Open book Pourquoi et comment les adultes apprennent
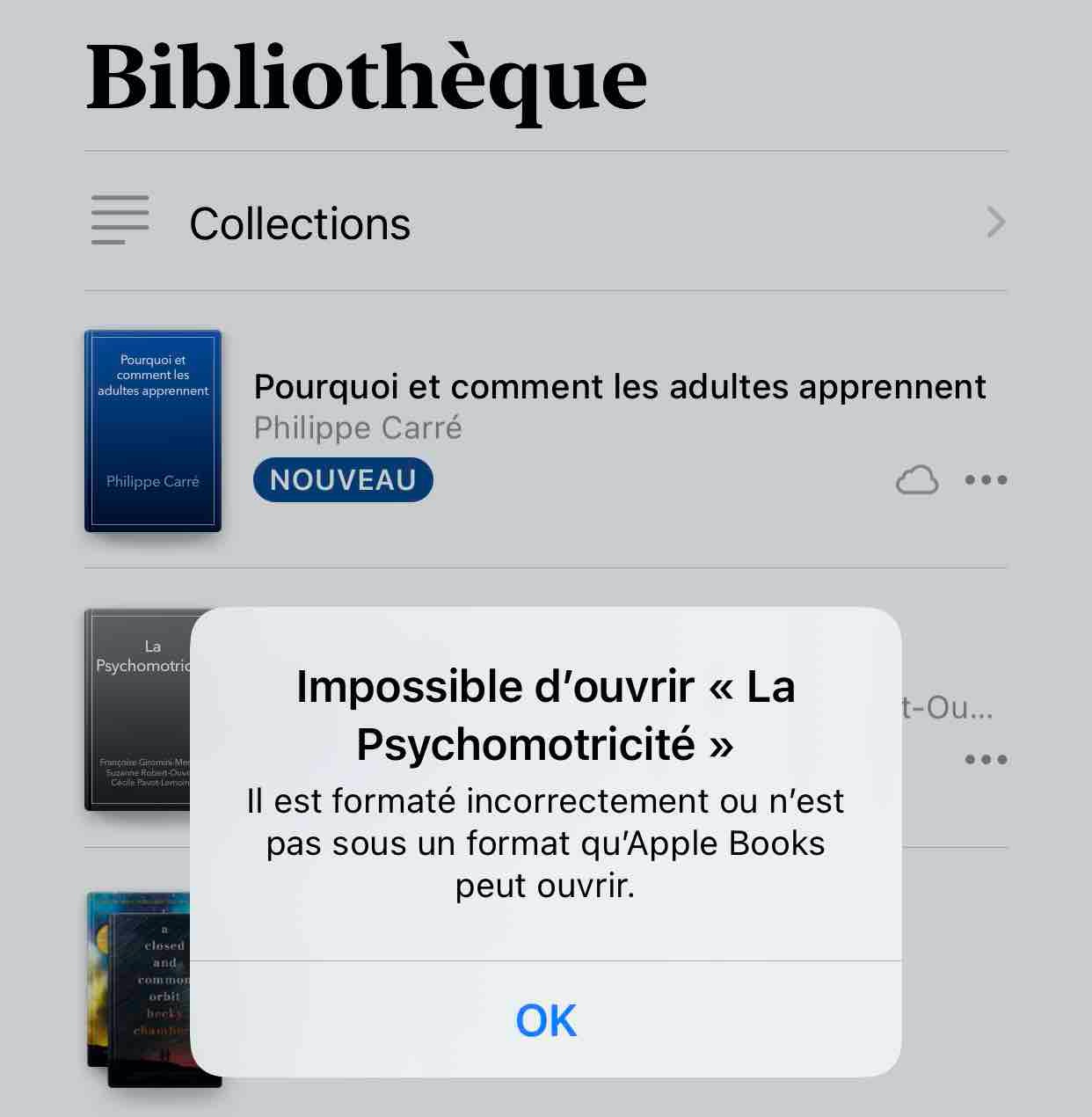1092x1117 pixels. tap(619, 387)
